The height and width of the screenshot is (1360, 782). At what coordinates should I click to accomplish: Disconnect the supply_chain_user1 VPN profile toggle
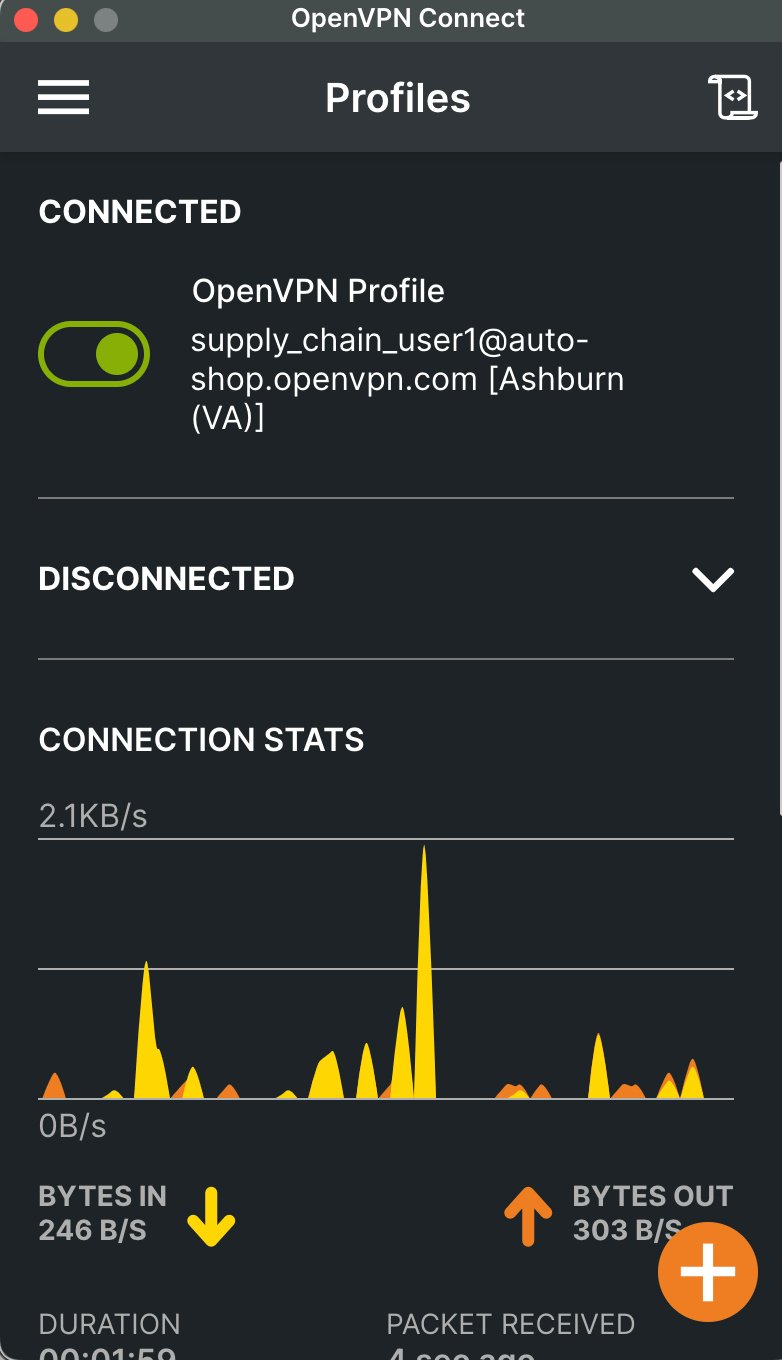[x=93, y=353]
